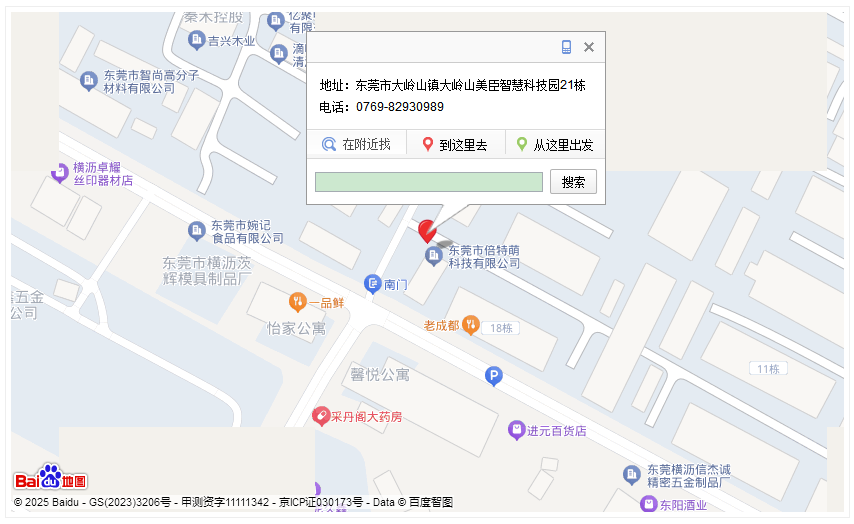Open the parking lot map point
854x524 pixels.
[x=493, y=376]
